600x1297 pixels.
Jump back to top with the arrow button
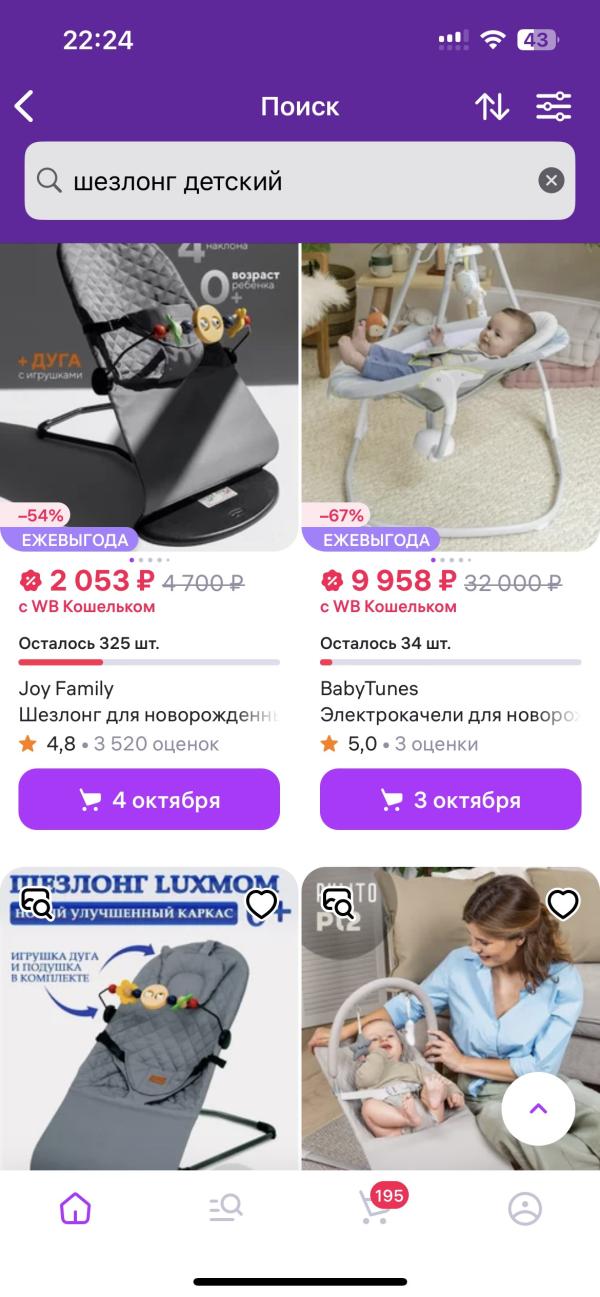tap(538, 1108)
